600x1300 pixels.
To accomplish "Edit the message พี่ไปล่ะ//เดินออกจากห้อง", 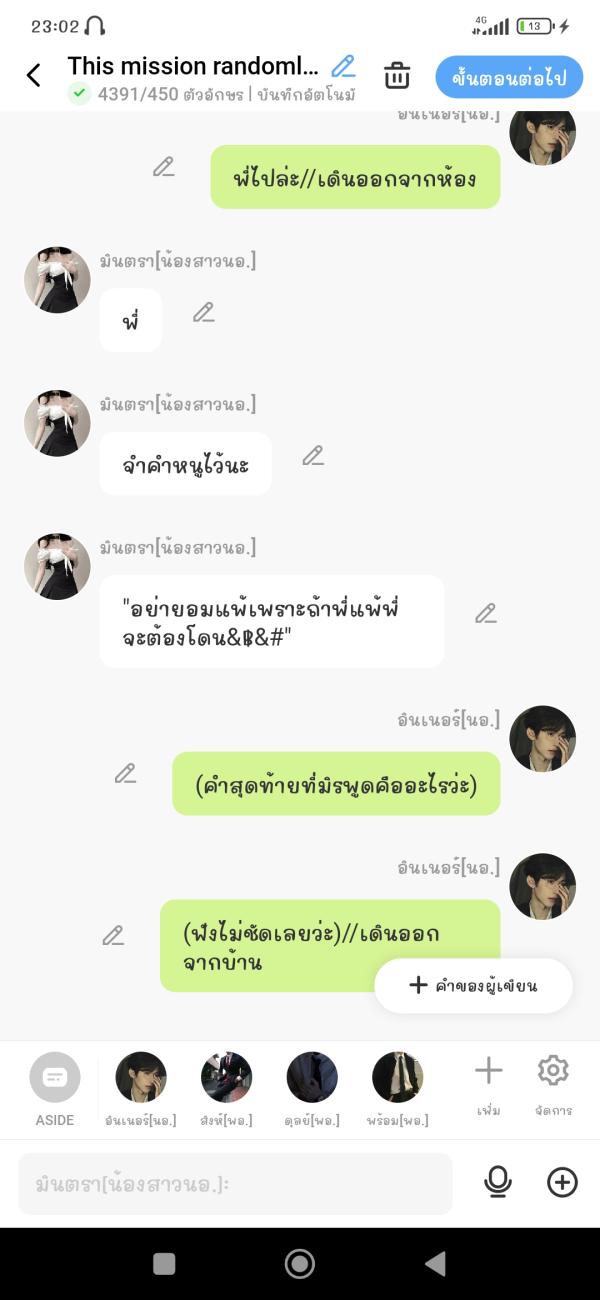I will point(164,167).
